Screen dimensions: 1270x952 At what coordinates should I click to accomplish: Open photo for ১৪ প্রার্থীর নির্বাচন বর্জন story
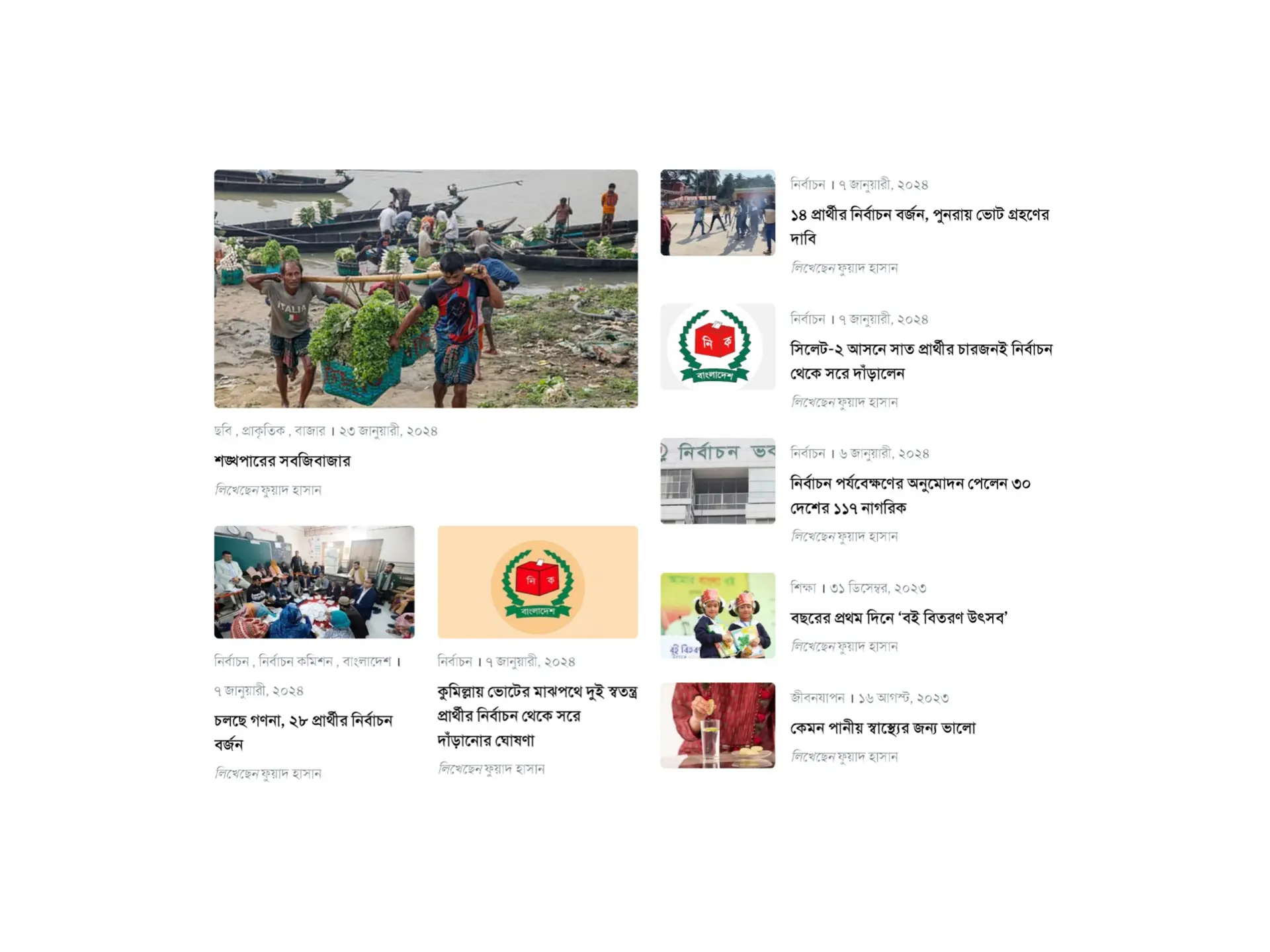tap(718, 212)
